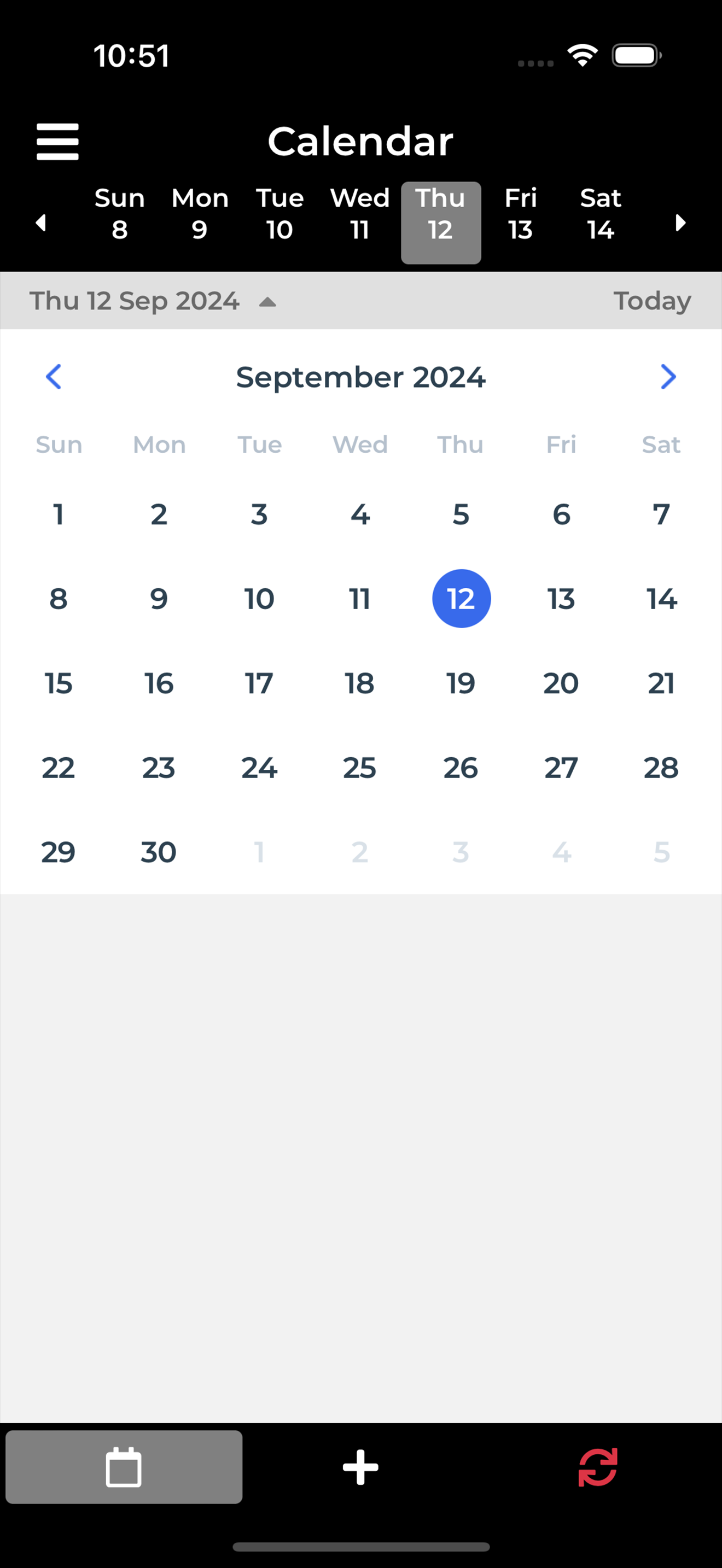The width and height of the screenshot is (722, 1568).
Task: Select Tue 10 in the week strip
Action: [280, 214]
